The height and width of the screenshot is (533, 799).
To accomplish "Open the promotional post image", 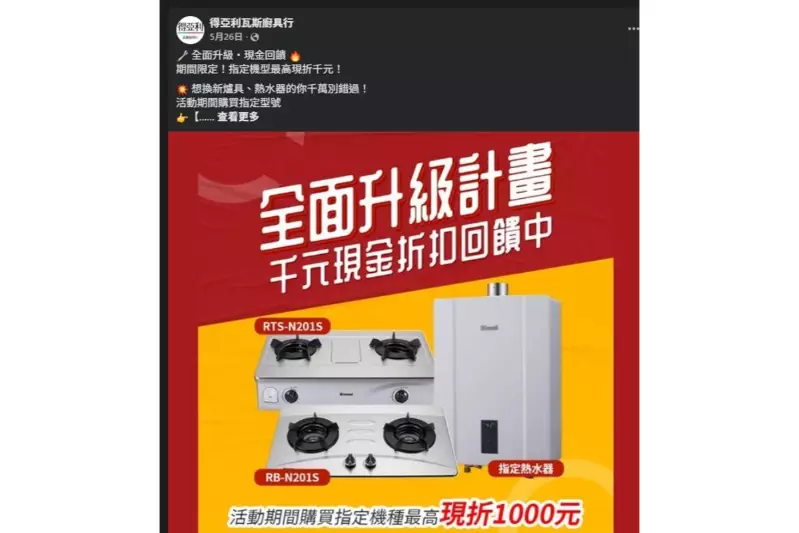I will 400,331.
